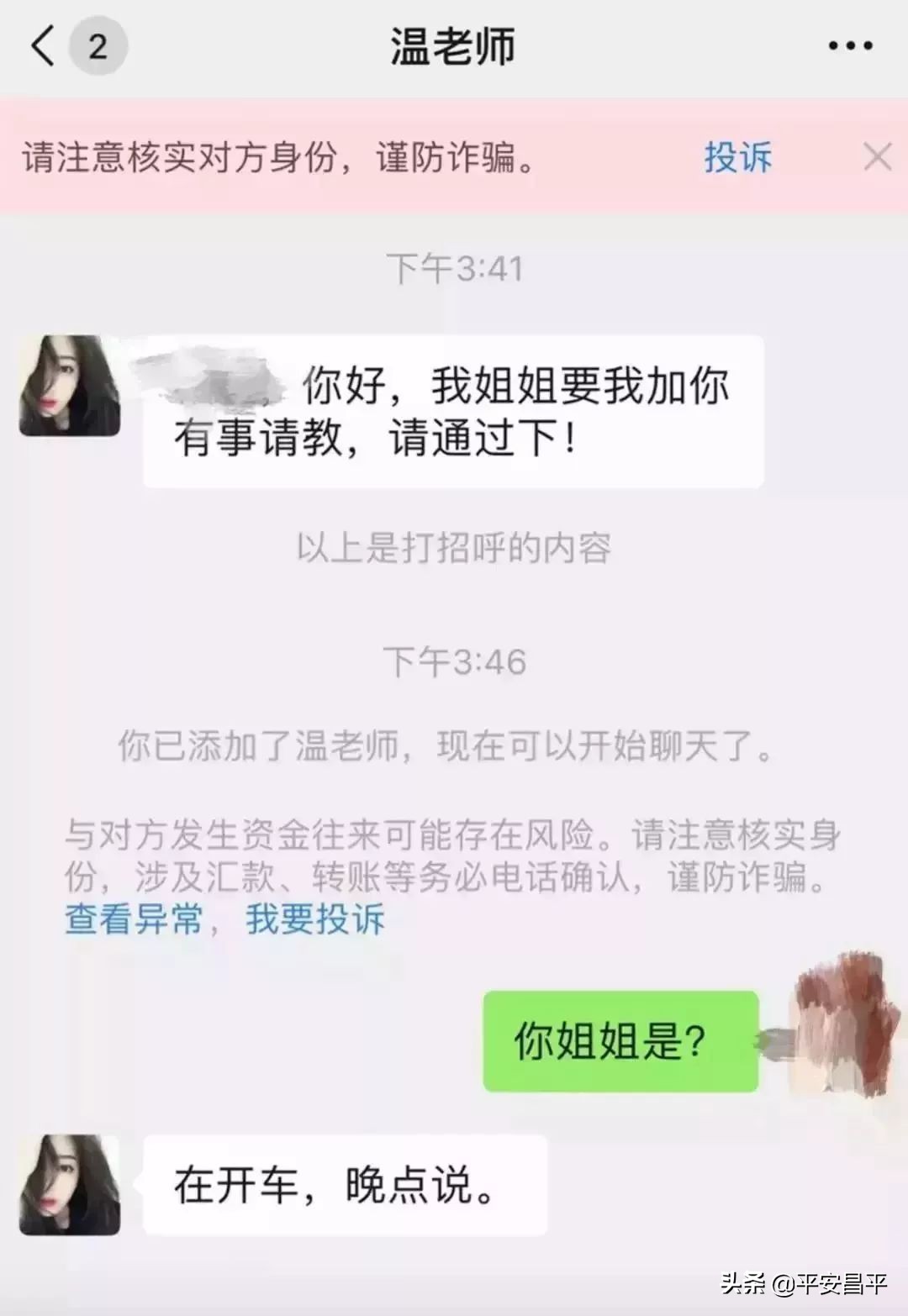The image size is (908, 1316).
Task: Tap the 下午3:41 timestamp
Action: (454, 266)
